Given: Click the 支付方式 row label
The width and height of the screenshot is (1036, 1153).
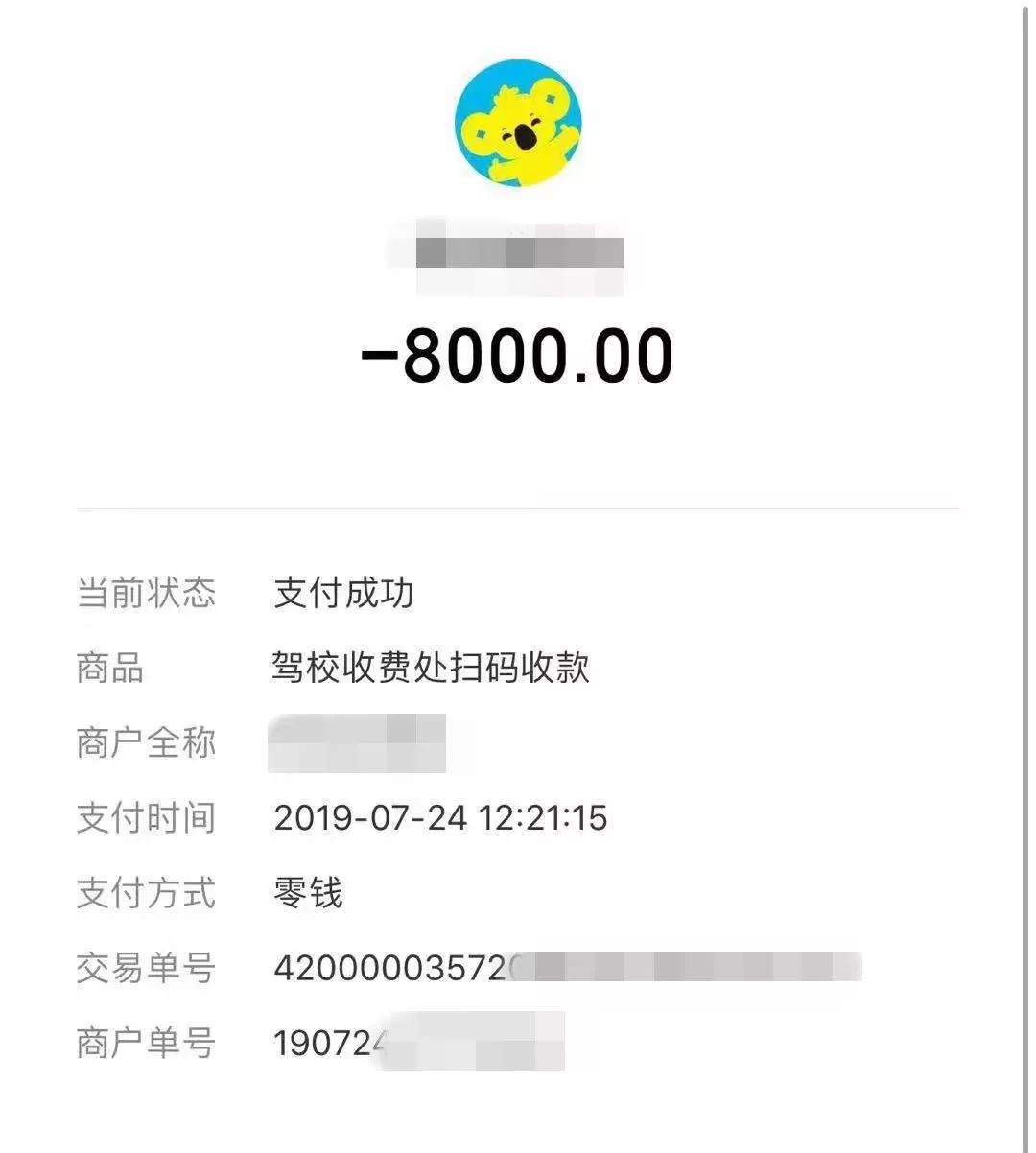Looking at the screenshot, I should [x=146, y=892].
